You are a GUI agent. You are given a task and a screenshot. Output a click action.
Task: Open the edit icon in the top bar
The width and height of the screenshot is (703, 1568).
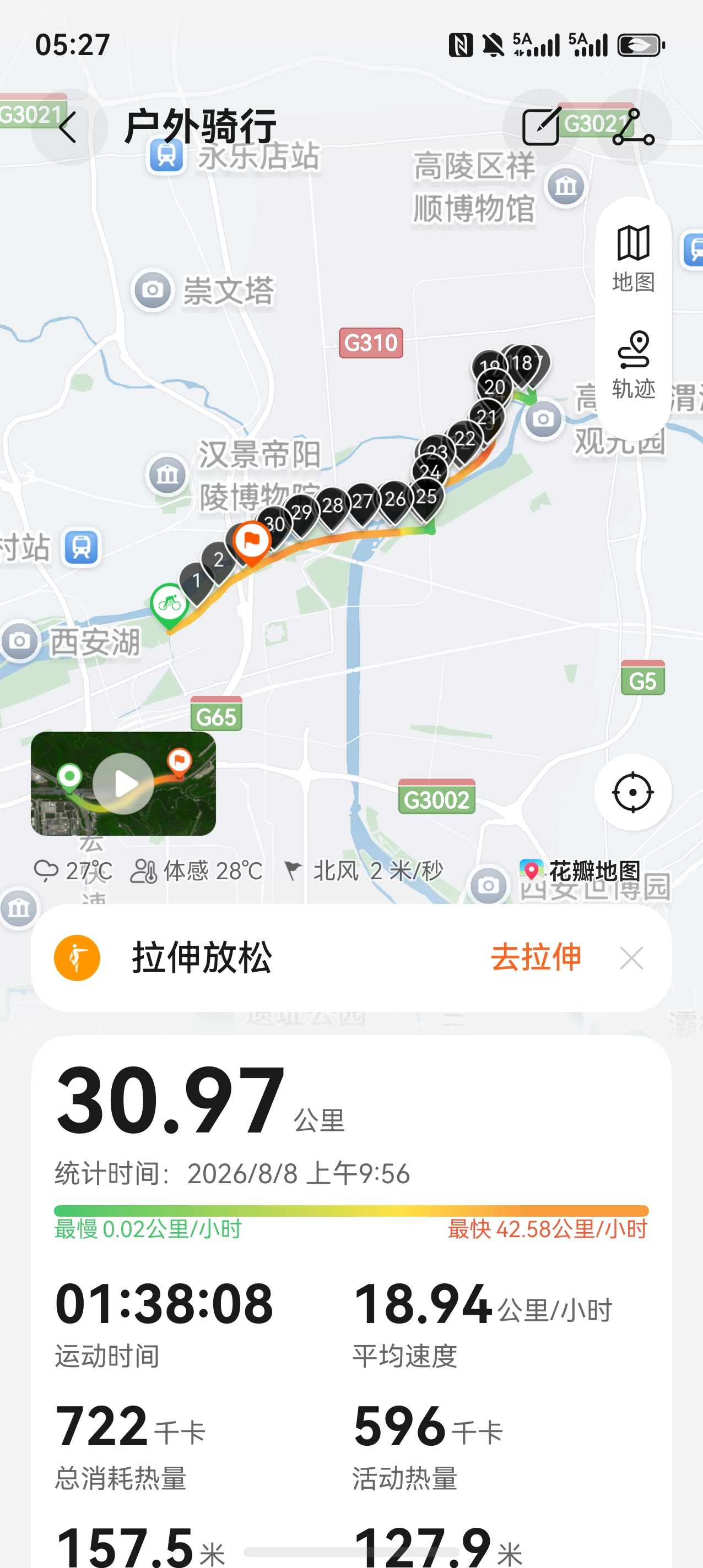540,127
